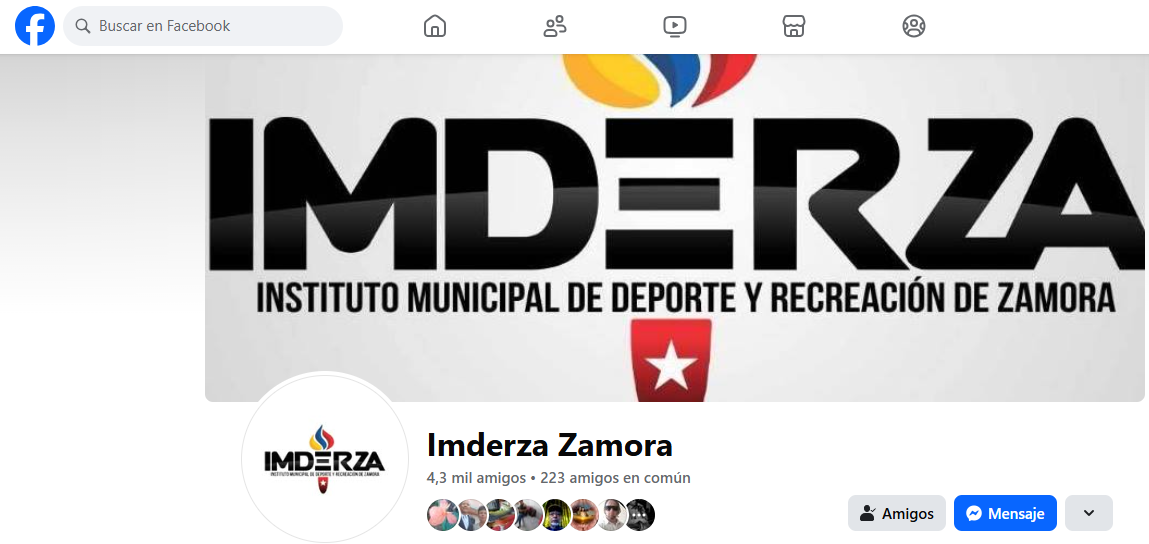Image resolution: width=1149 pixels, height=544 pixels.
Task: Tap the Amigos friendship button
Action: point(897,514)
